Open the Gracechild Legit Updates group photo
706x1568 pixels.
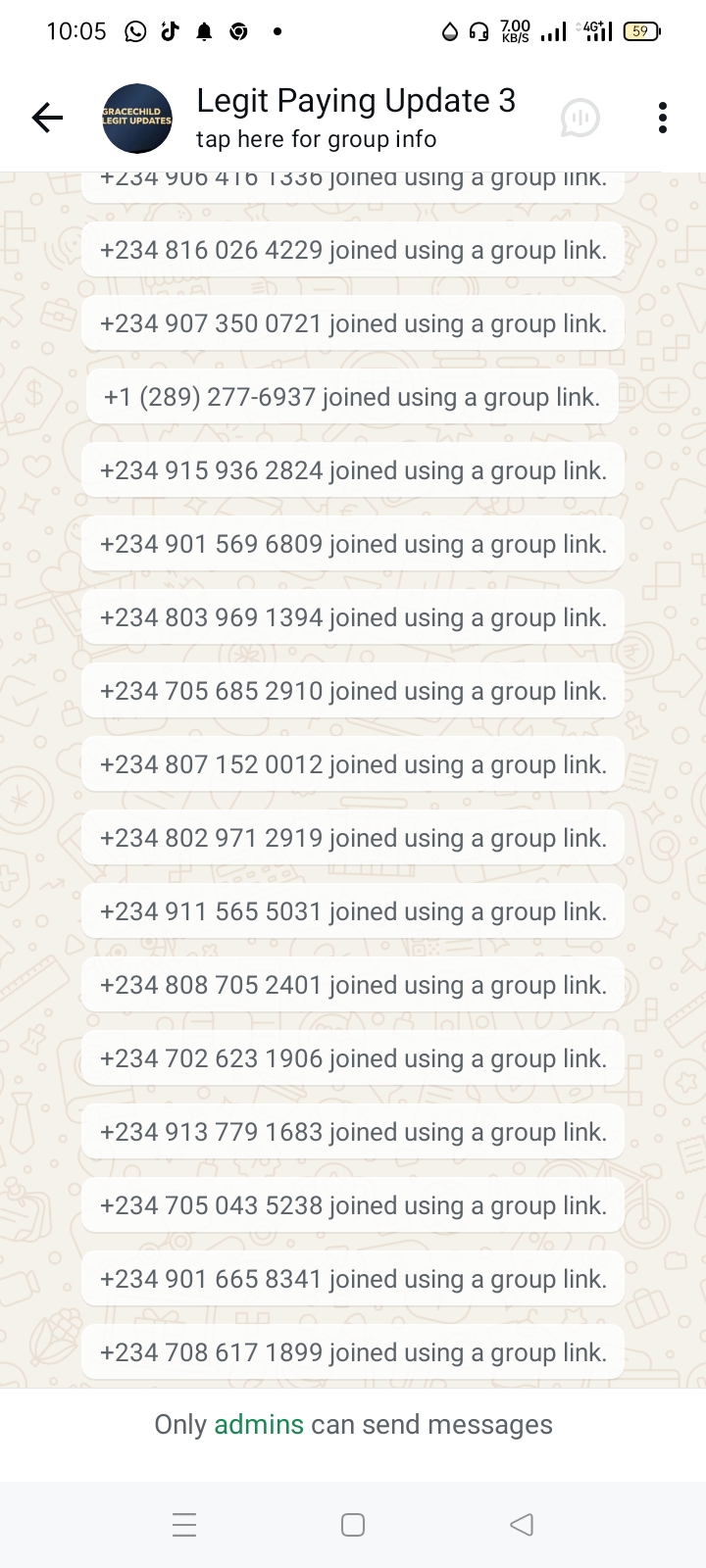click(x=137, y=119)
